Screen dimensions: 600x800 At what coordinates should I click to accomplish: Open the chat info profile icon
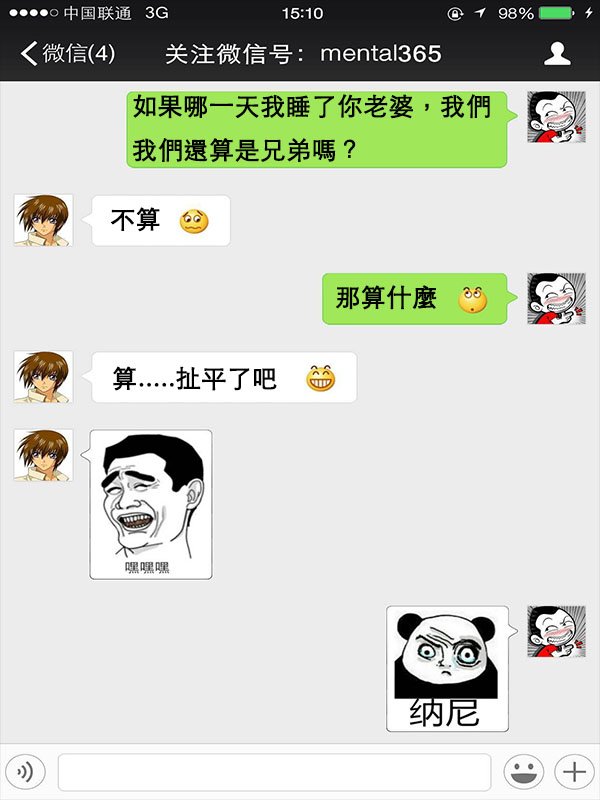coord(557,53)
